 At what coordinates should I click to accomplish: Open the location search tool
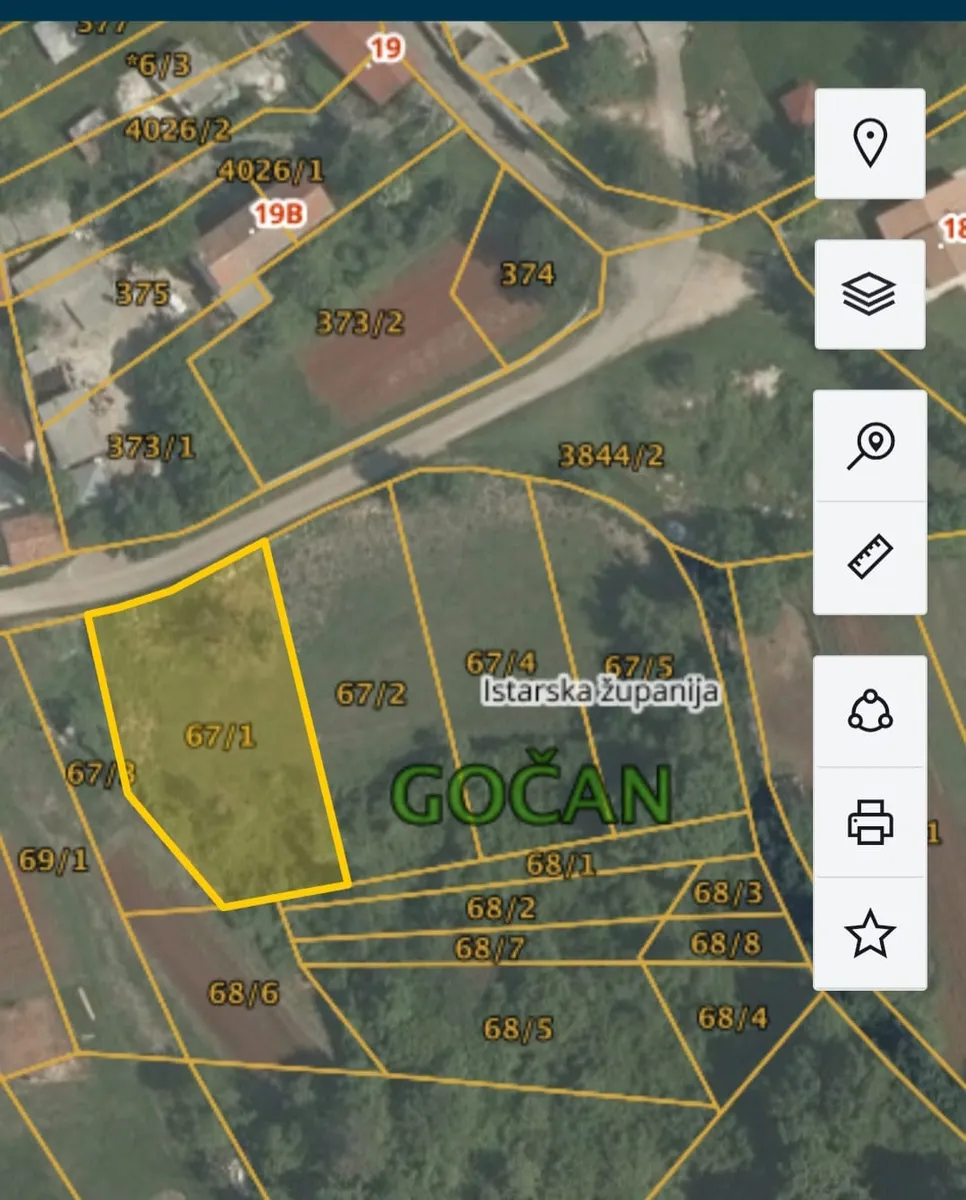point(870,446)
